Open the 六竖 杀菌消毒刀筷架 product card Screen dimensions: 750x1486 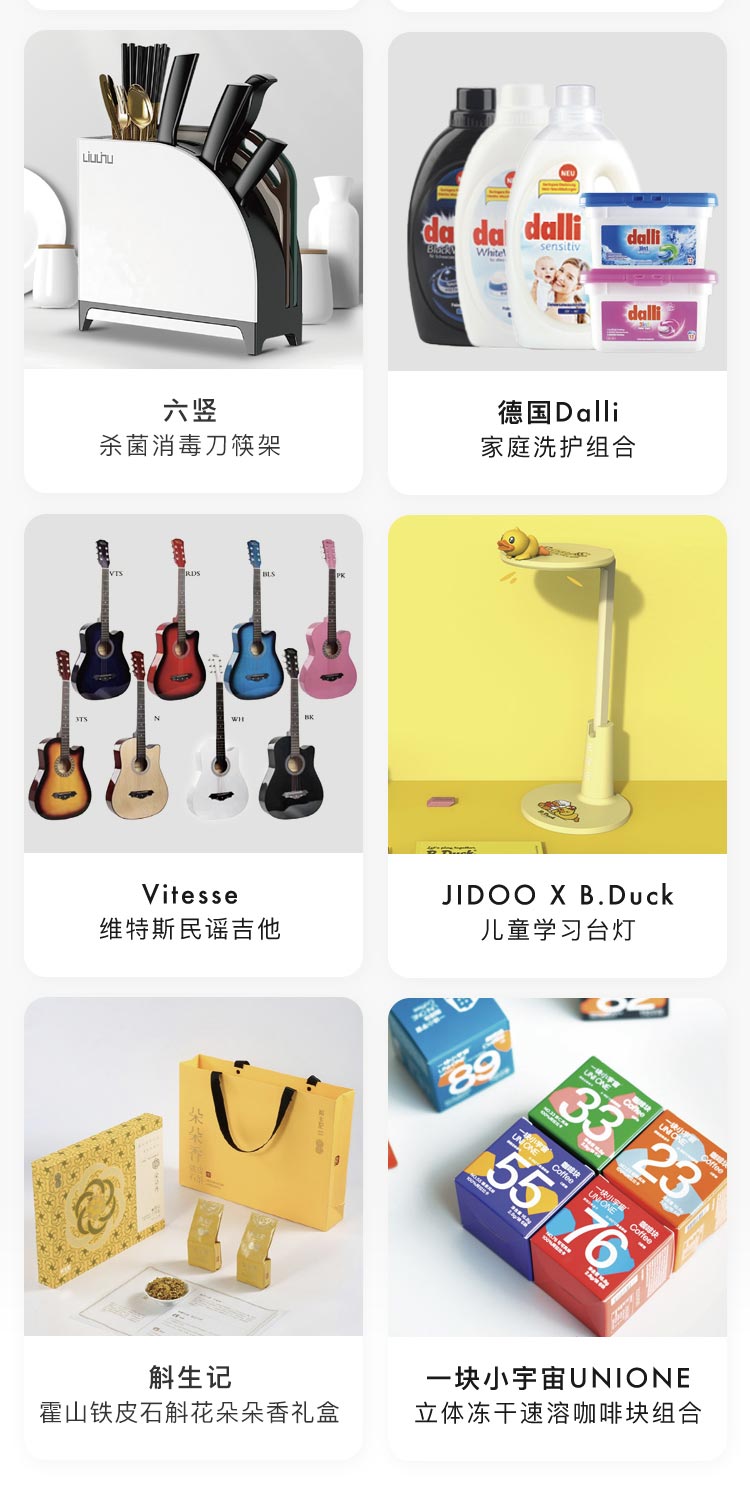tap(193, 262)
